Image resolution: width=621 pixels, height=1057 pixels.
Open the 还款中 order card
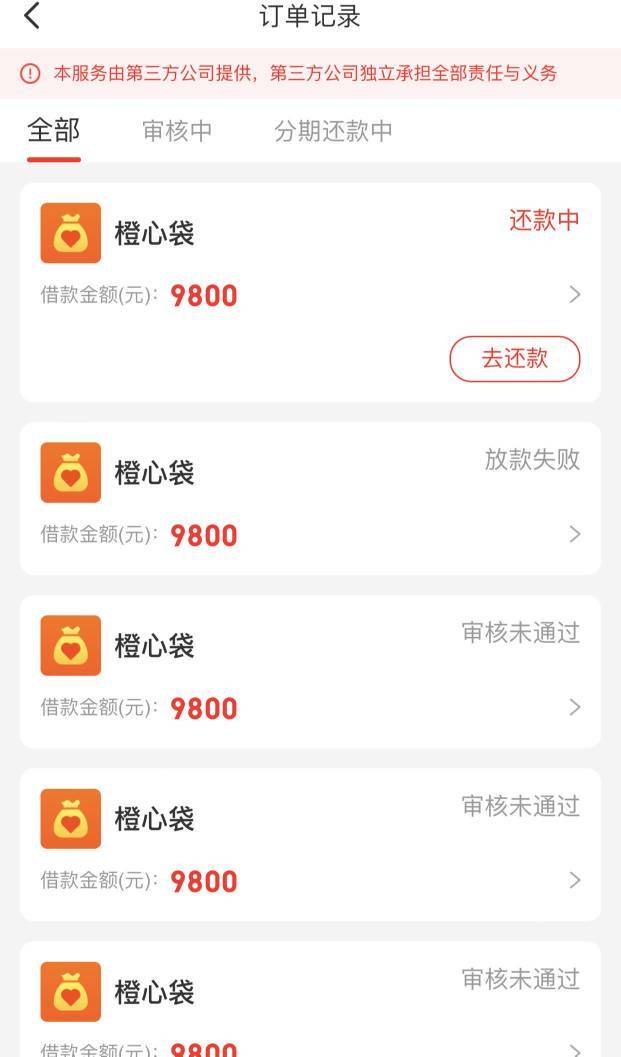[310, 270]
